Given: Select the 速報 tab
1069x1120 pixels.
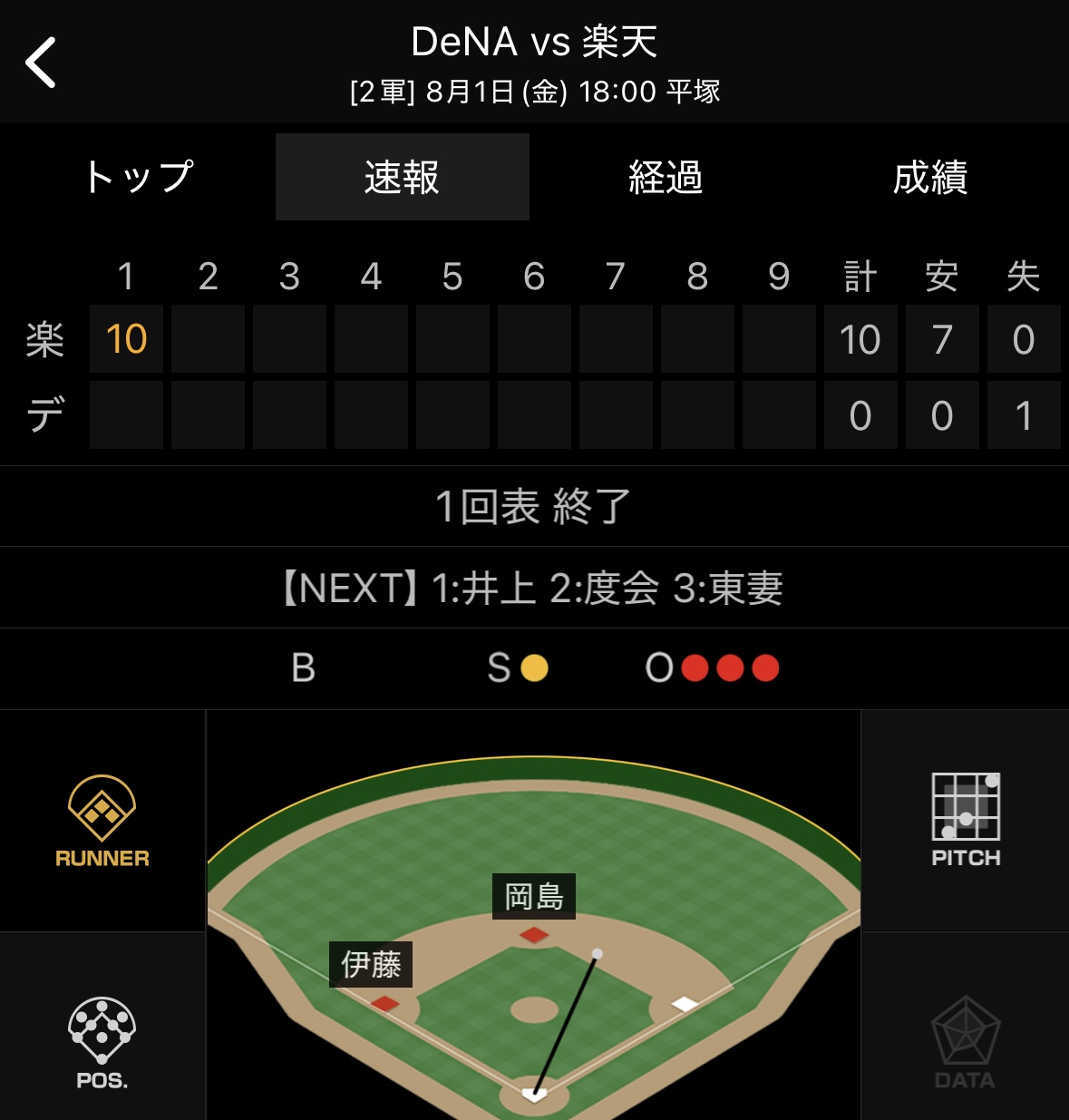Looking at the screenshot, I should coord(402,177).
